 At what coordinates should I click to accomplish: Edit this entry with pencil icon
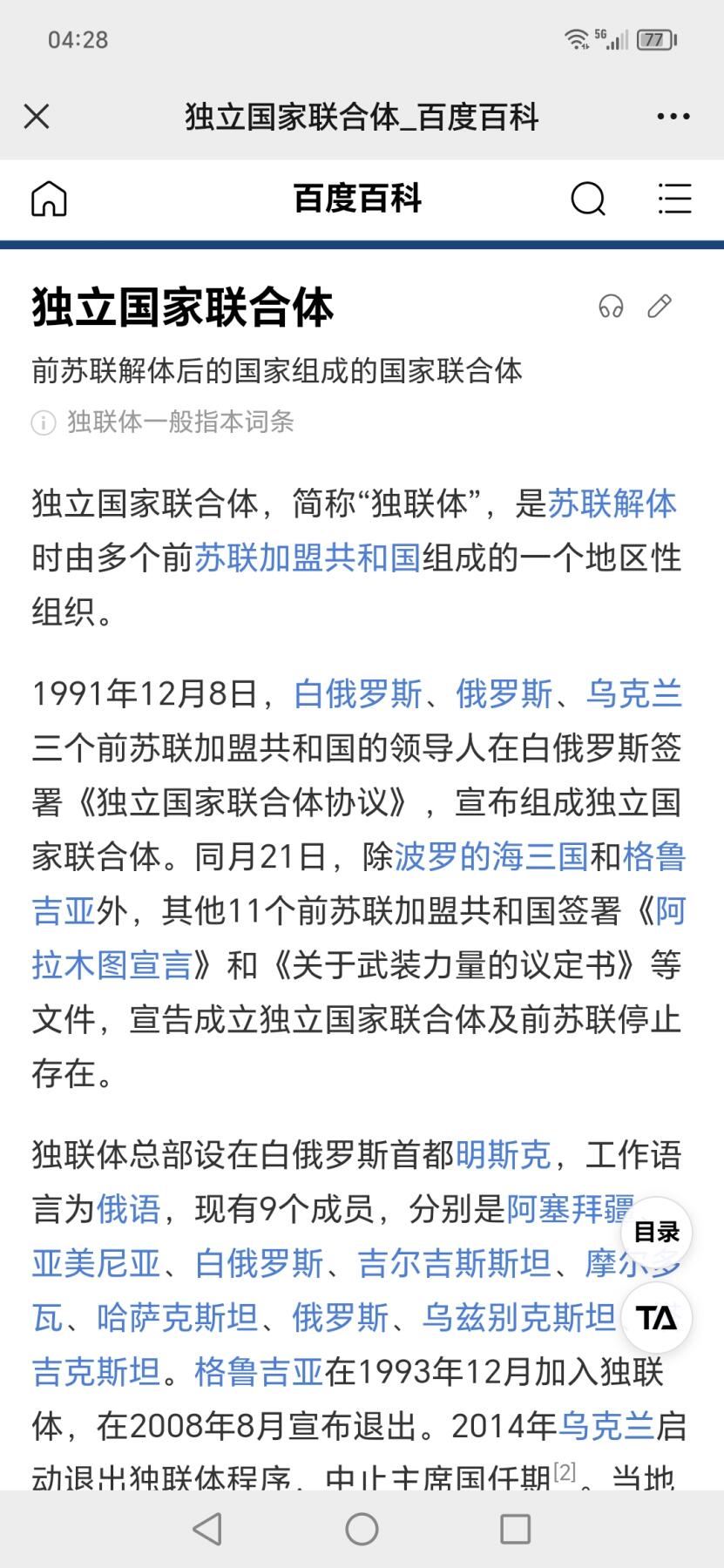click(660, 307)
